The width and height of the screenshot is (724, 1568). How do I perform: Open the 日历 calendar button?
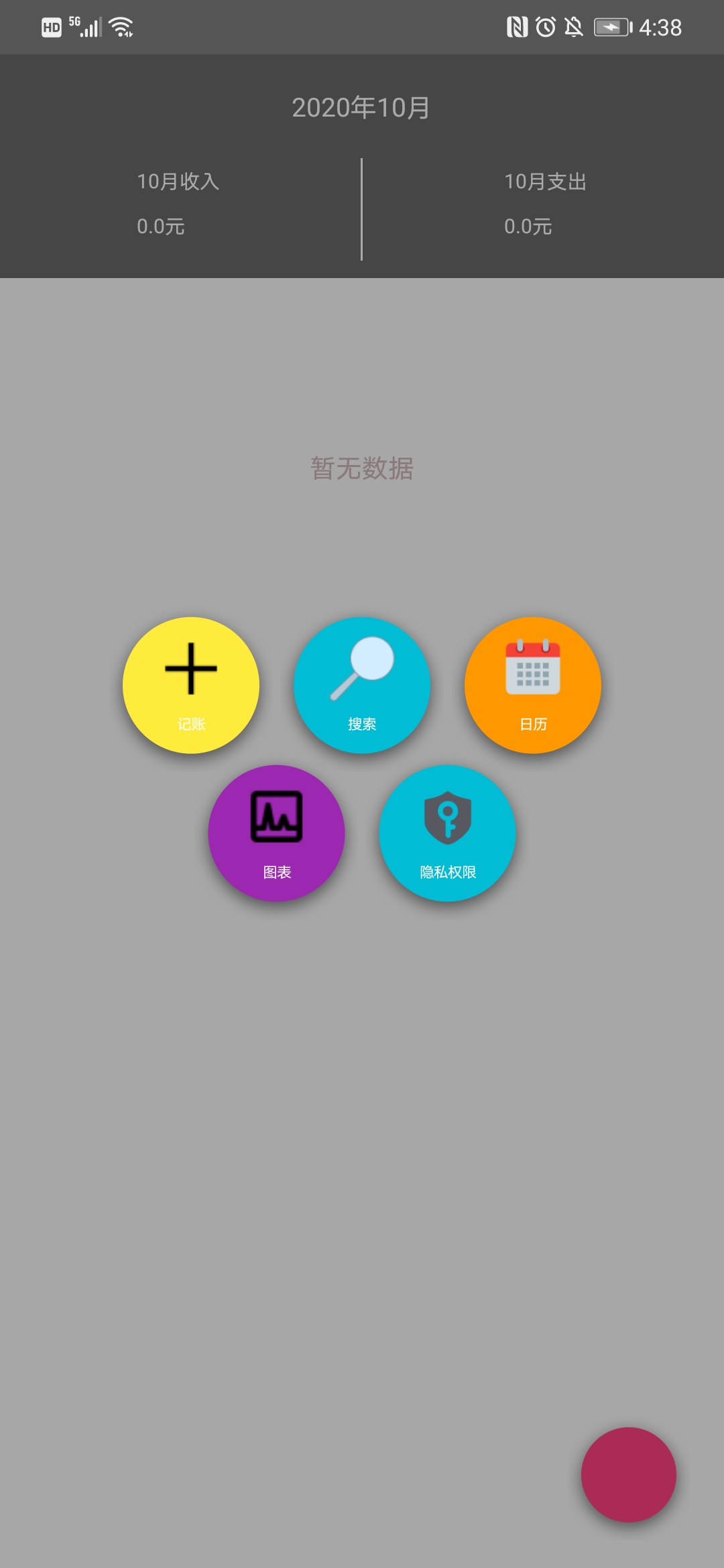533,685
